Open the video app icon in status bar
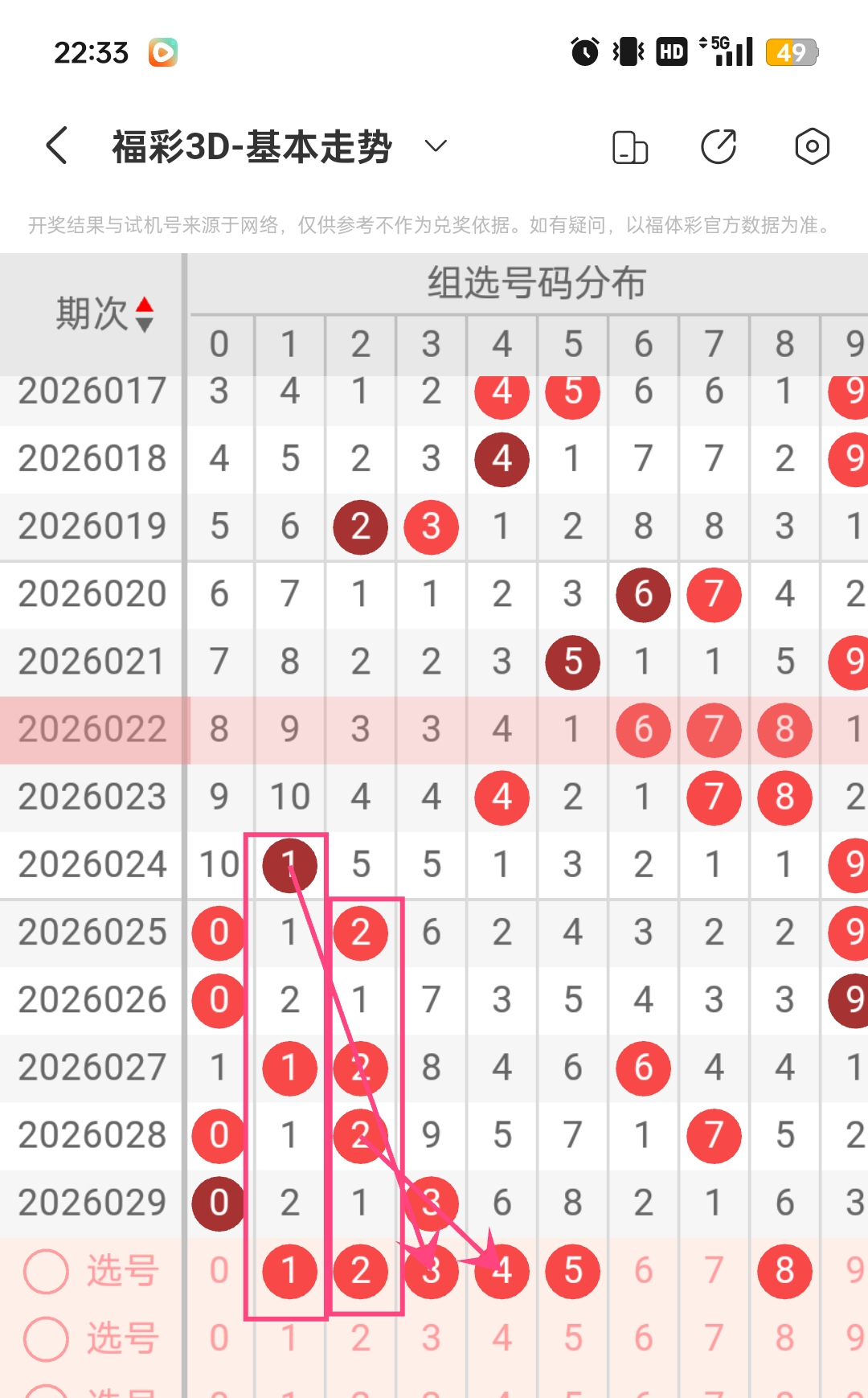868x1398 pixels. (162, 51)
